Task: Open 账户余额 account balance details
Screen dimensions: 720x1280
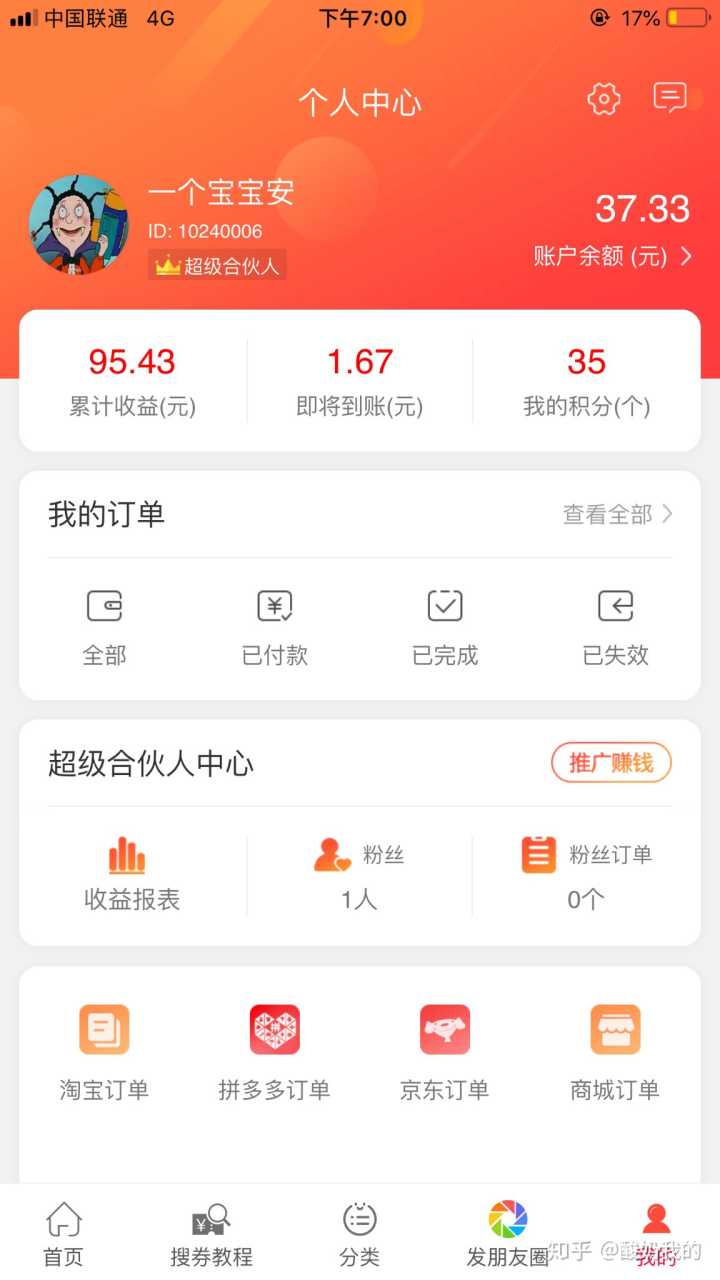Action: tap(613, 256)
